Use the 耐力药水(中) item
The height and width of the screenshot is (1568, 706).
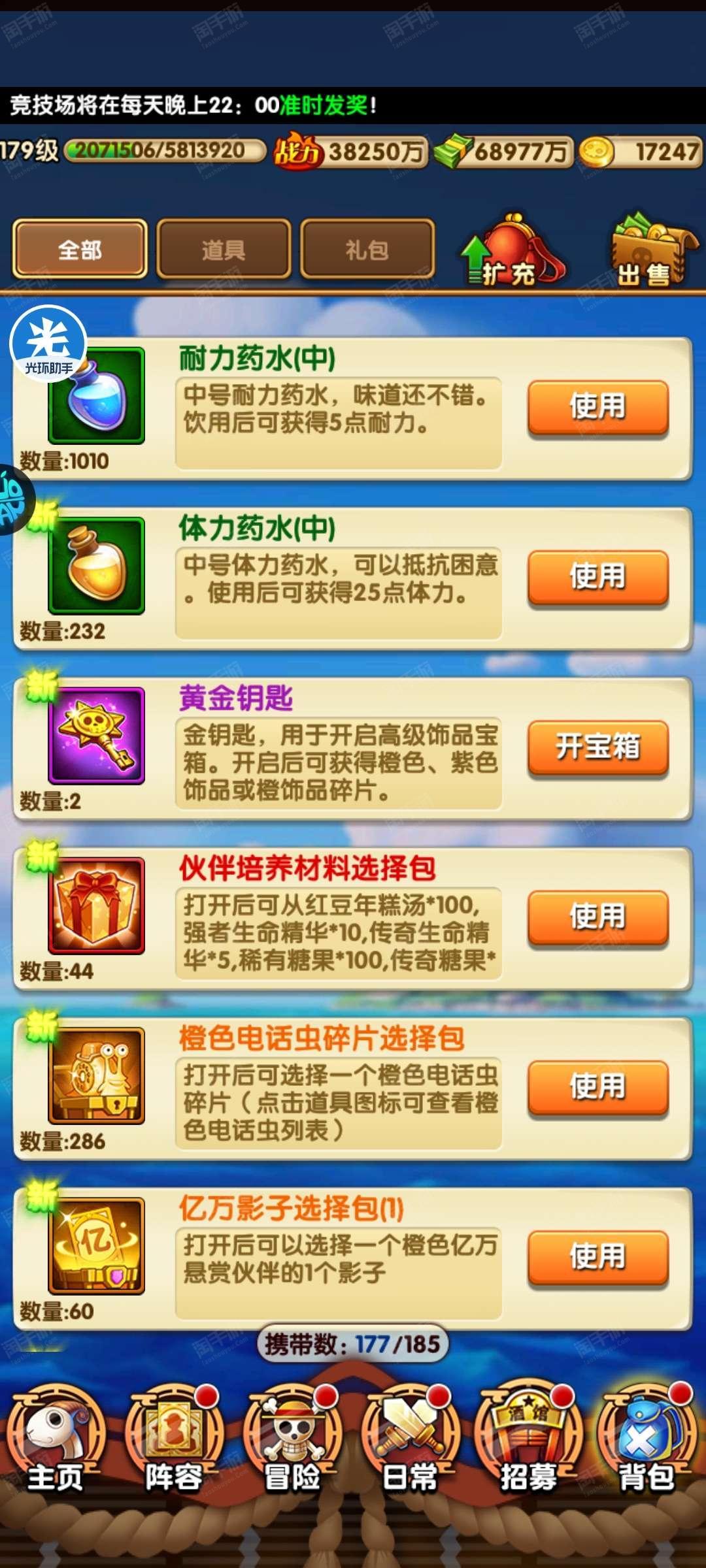598,408
